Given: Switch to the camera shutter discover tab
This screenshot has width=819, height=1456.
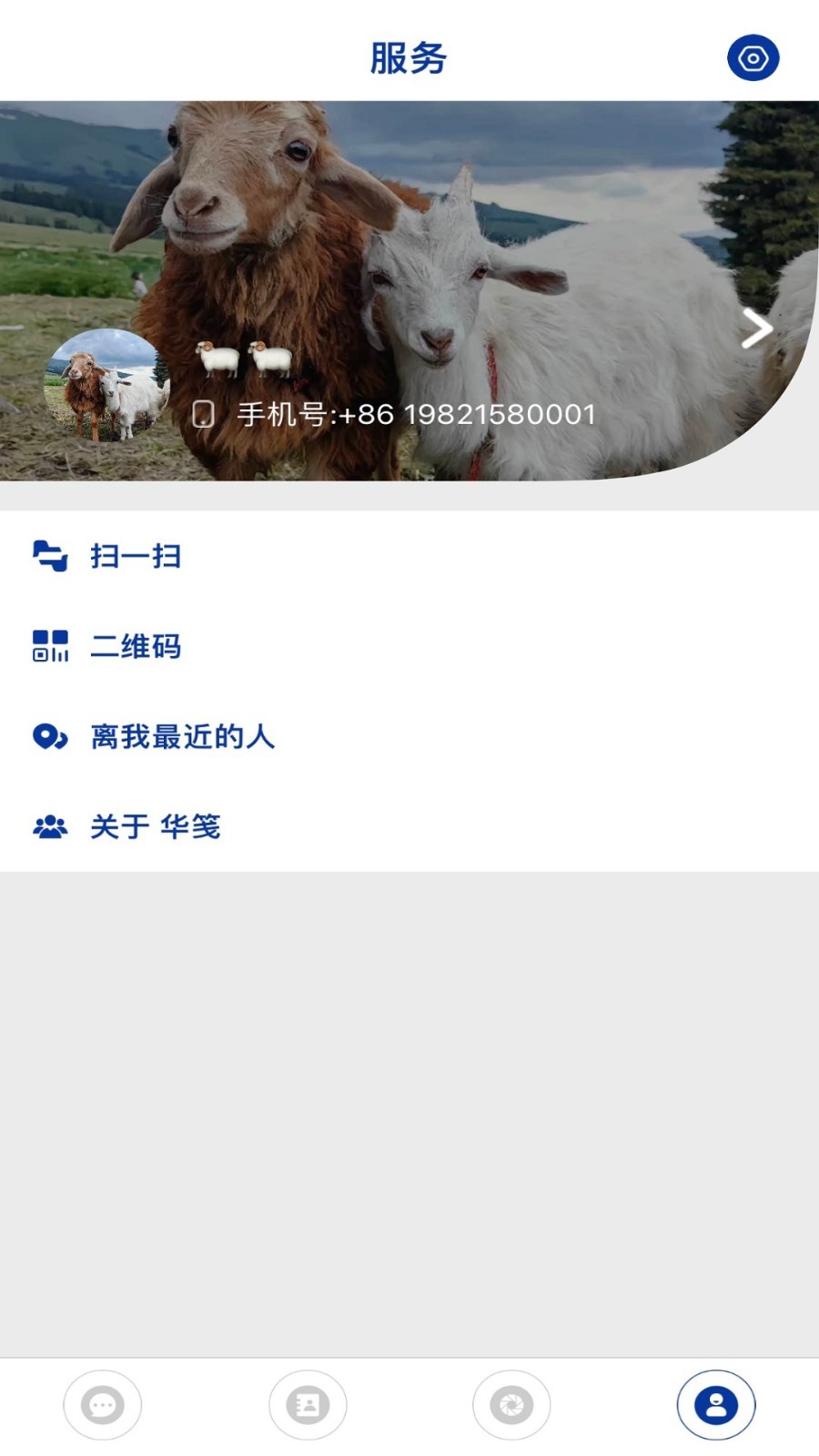Looking at the screenshot, I should (x=511, y=1405).
